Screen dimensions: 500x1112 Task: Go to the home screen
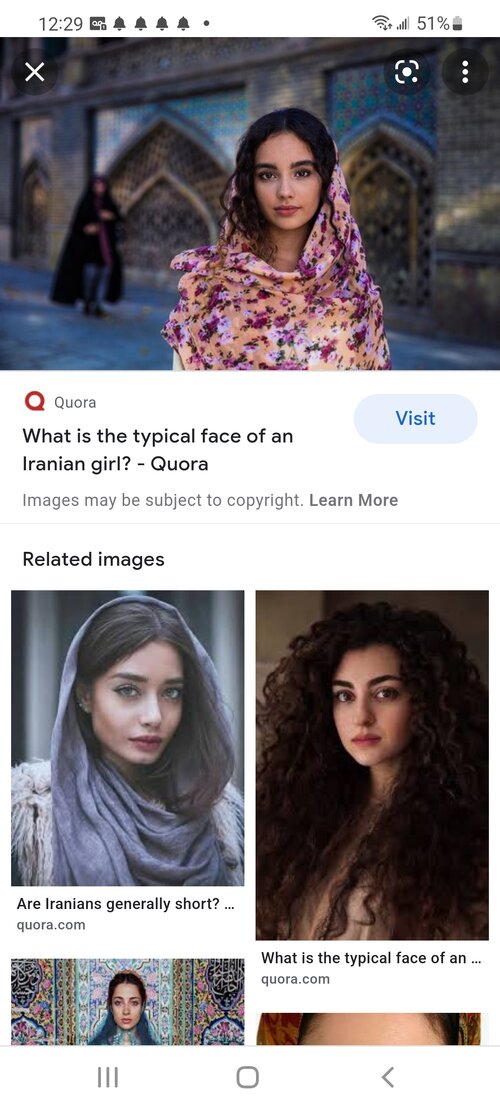coord(247,1077)
